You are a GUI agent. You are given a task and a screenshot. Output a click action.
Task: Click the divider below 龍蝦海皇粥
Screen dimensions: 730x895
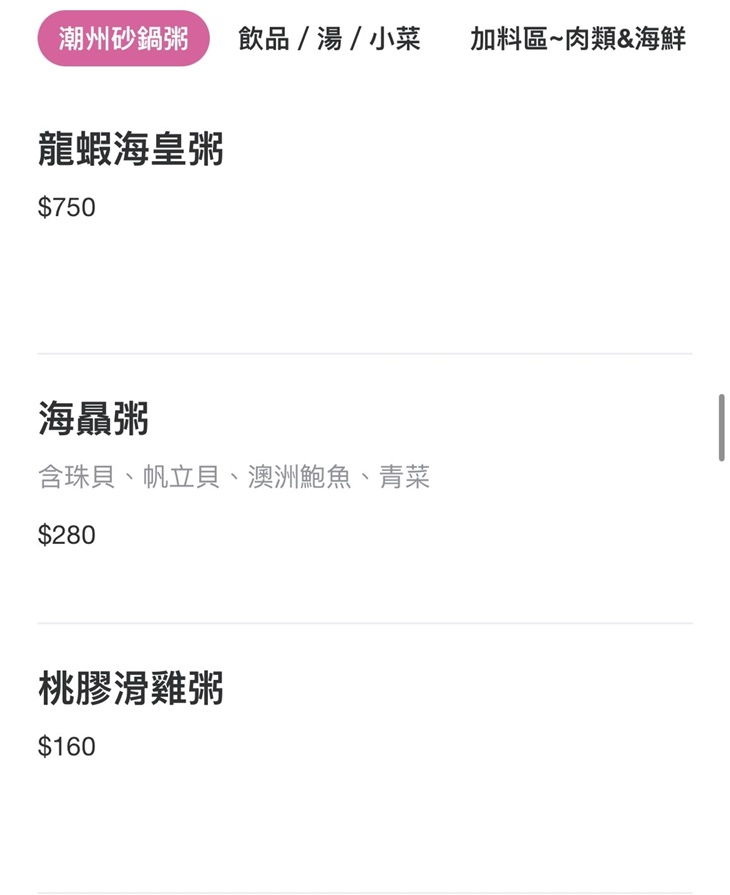365,352
